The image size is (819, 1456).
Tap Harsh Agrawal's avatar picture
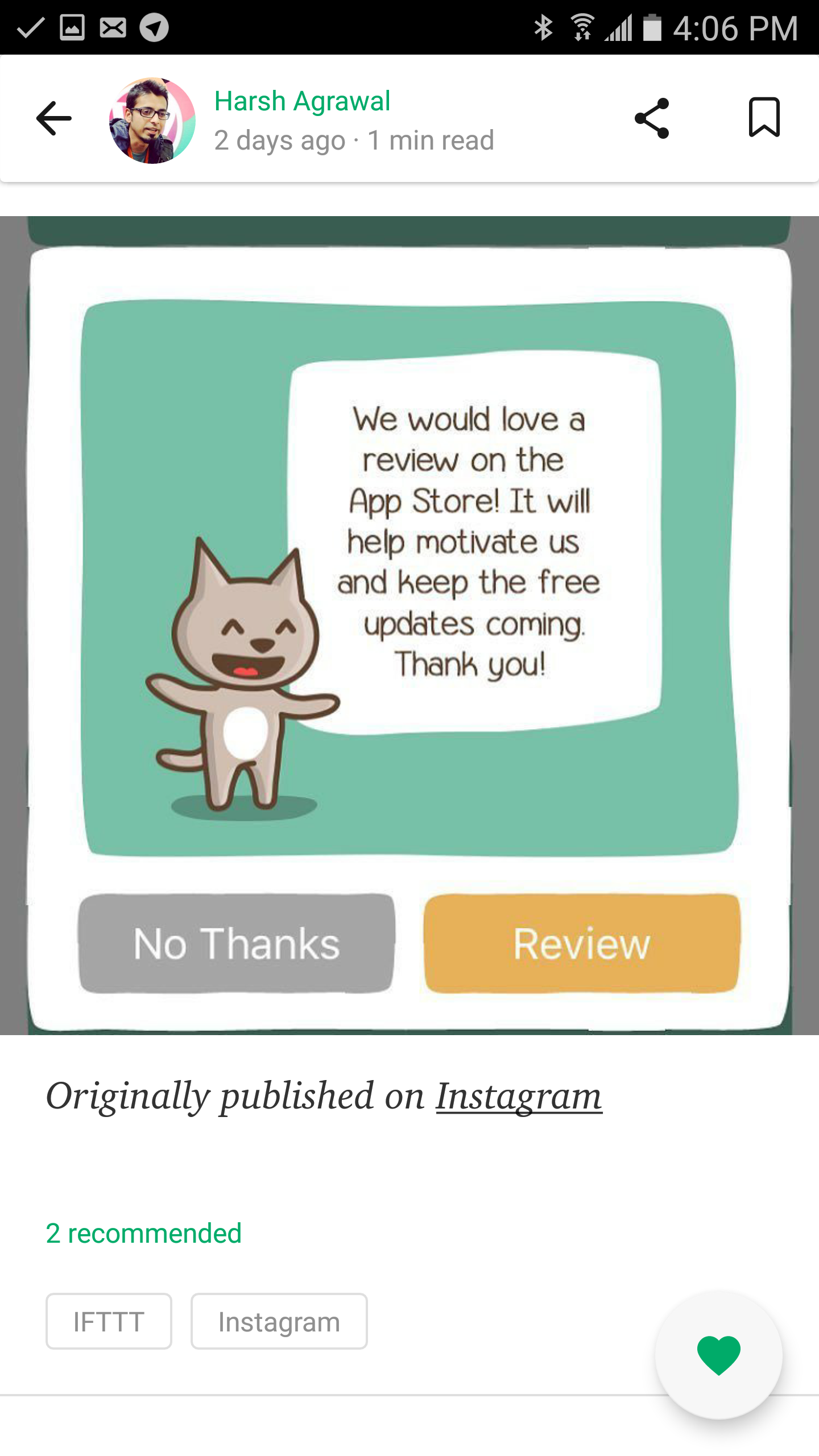pyautogui.click(x=152, y=121)
